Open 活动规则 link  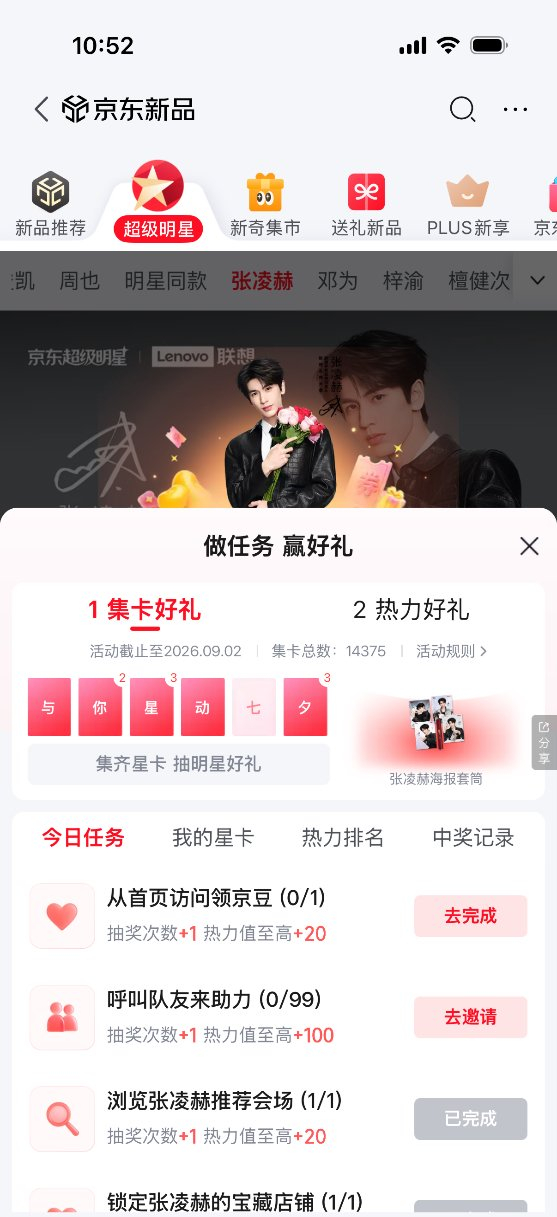pos(451,651)
